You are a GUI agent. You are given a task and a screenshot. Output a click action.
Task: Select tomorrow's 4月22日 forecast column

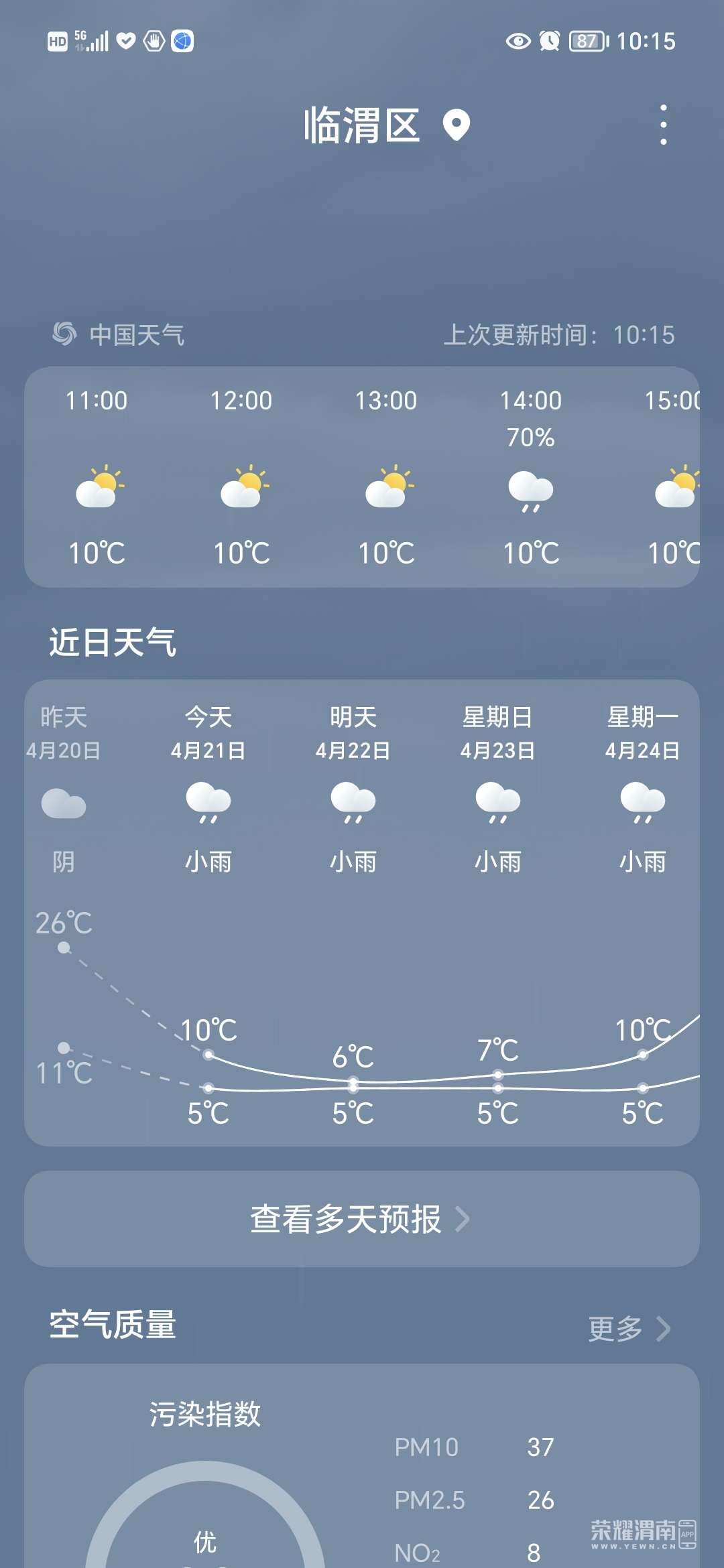[x=353, y=791]
